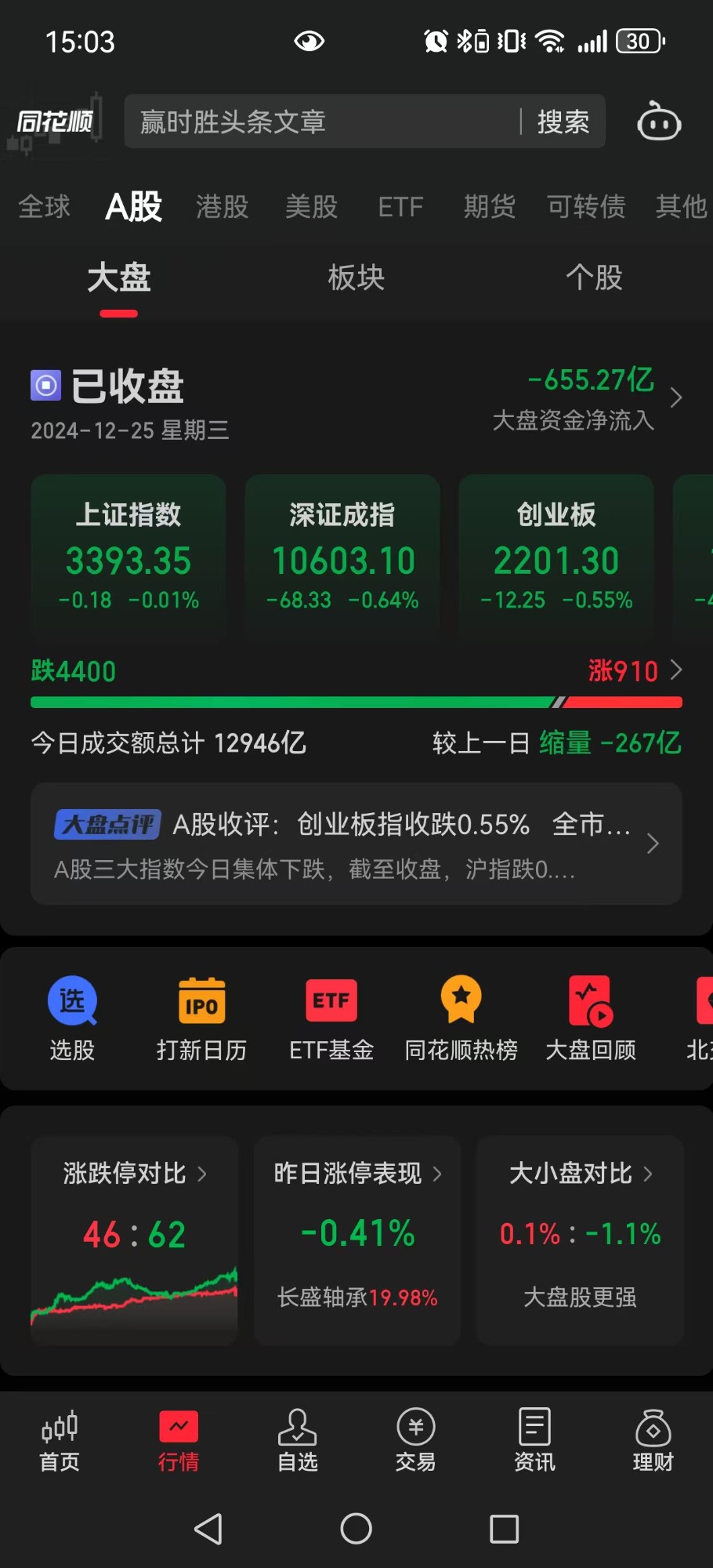View 涨跌停对比 card
This screenshot has width=713, height=1568.
pos(134,1239)
